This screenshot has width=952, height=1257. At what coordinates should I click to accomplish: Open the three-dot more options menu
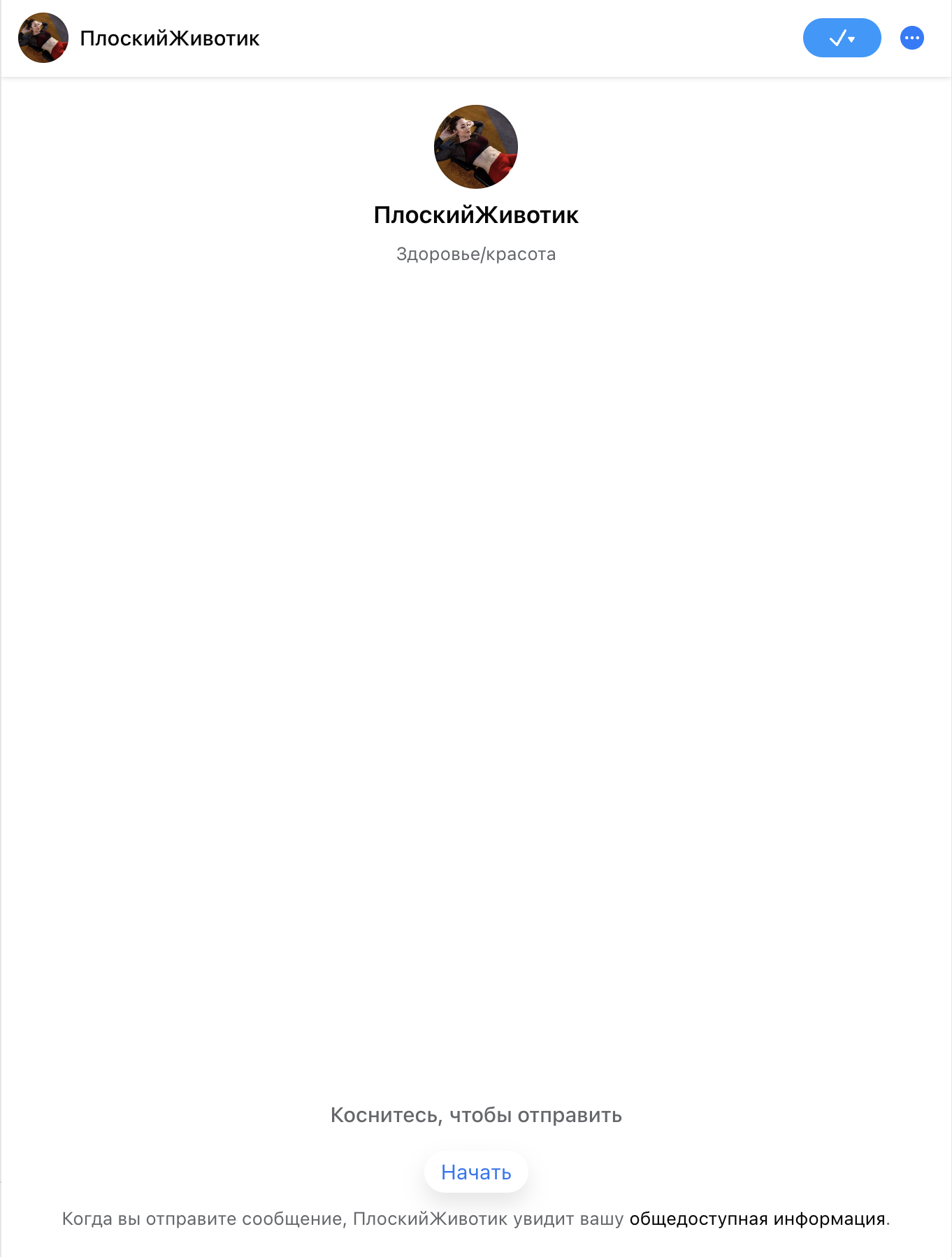point(911,38)
